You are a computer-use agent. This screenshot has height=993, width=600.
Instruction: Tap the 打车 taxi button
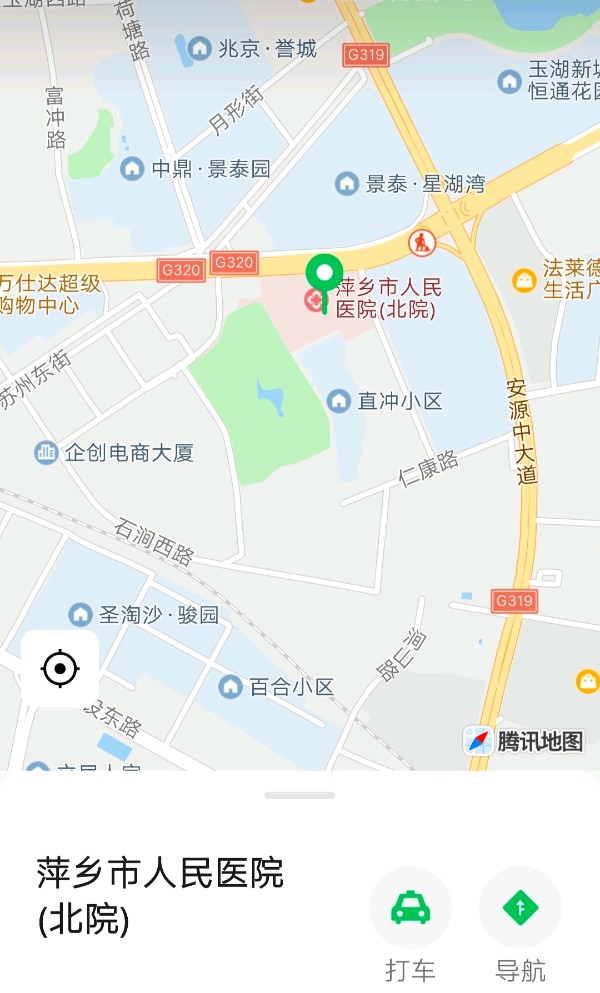click(410, 908)
